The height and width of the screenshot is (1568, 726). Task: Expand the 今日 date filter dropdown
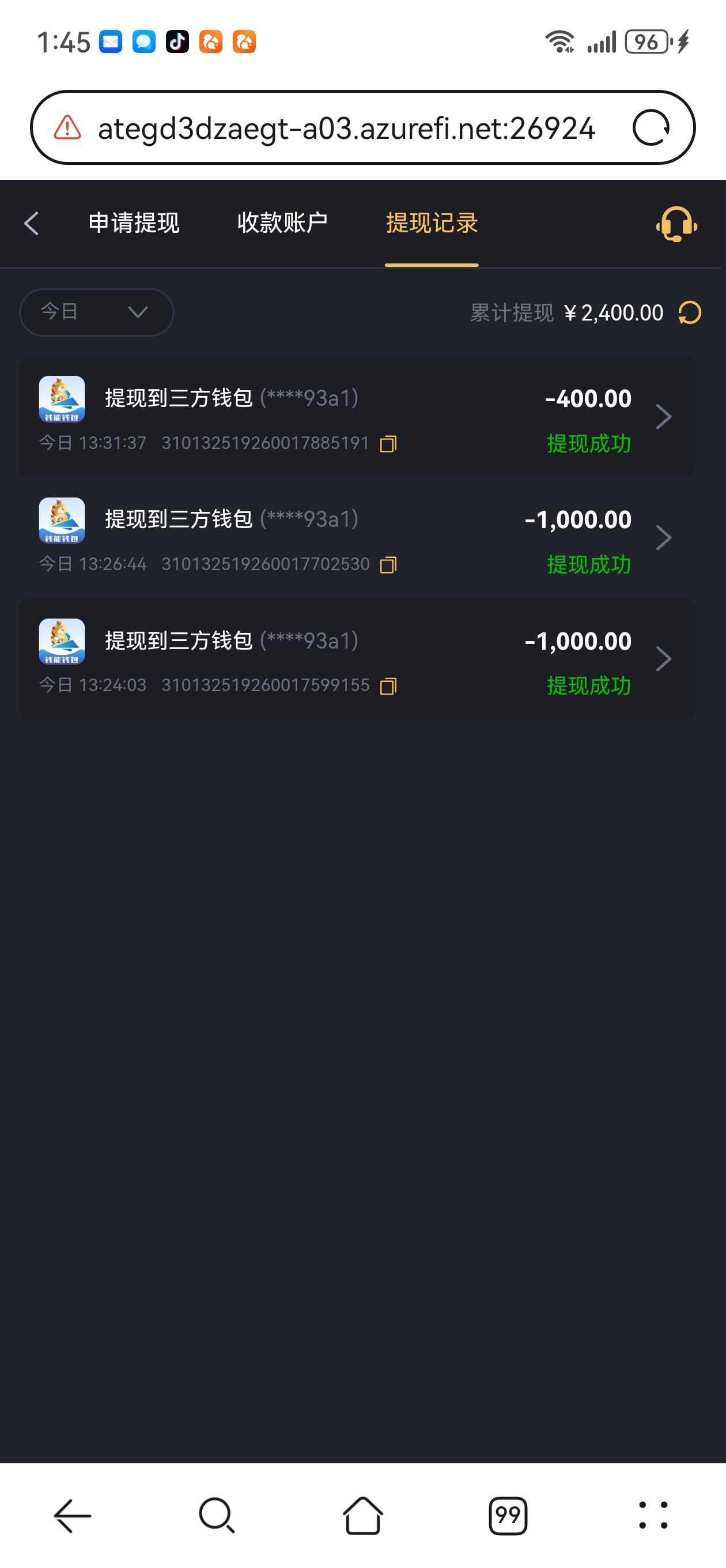96,312
